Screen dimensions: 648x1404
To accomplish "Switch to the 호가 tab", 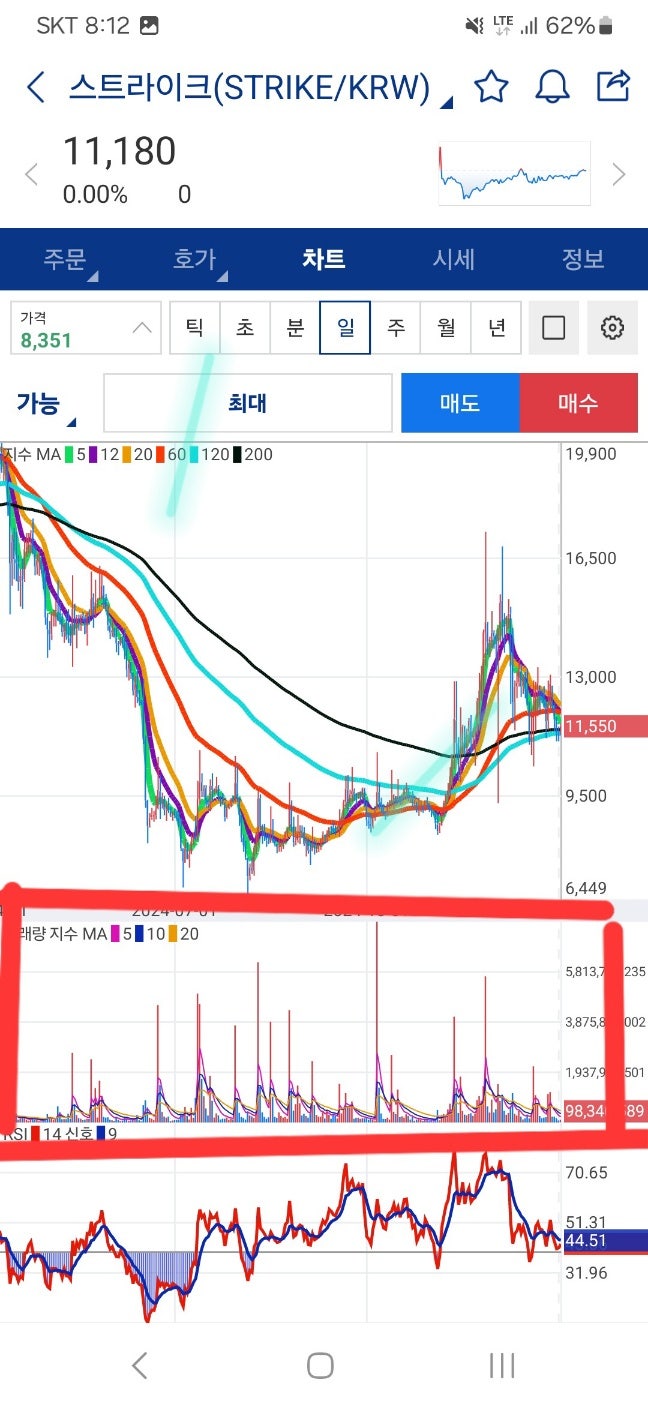I will (194, 260).
